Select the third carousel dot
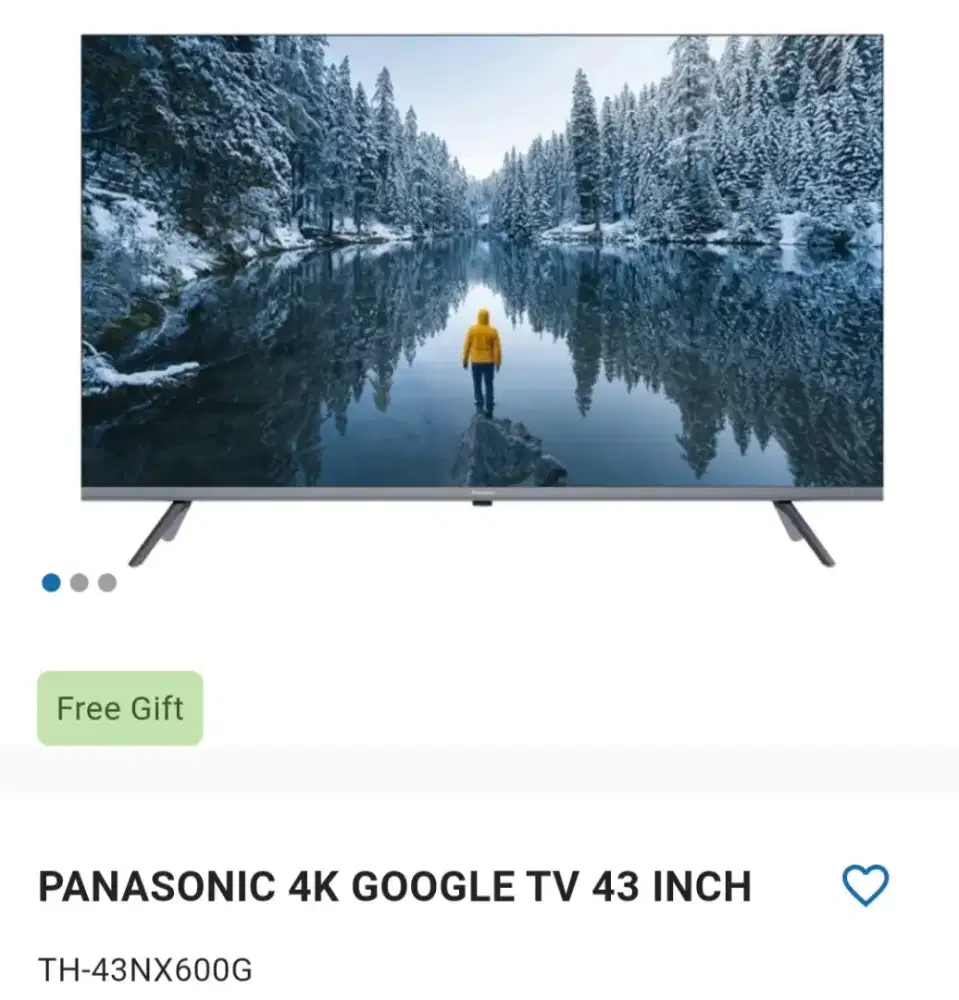 tap(107, 582)
